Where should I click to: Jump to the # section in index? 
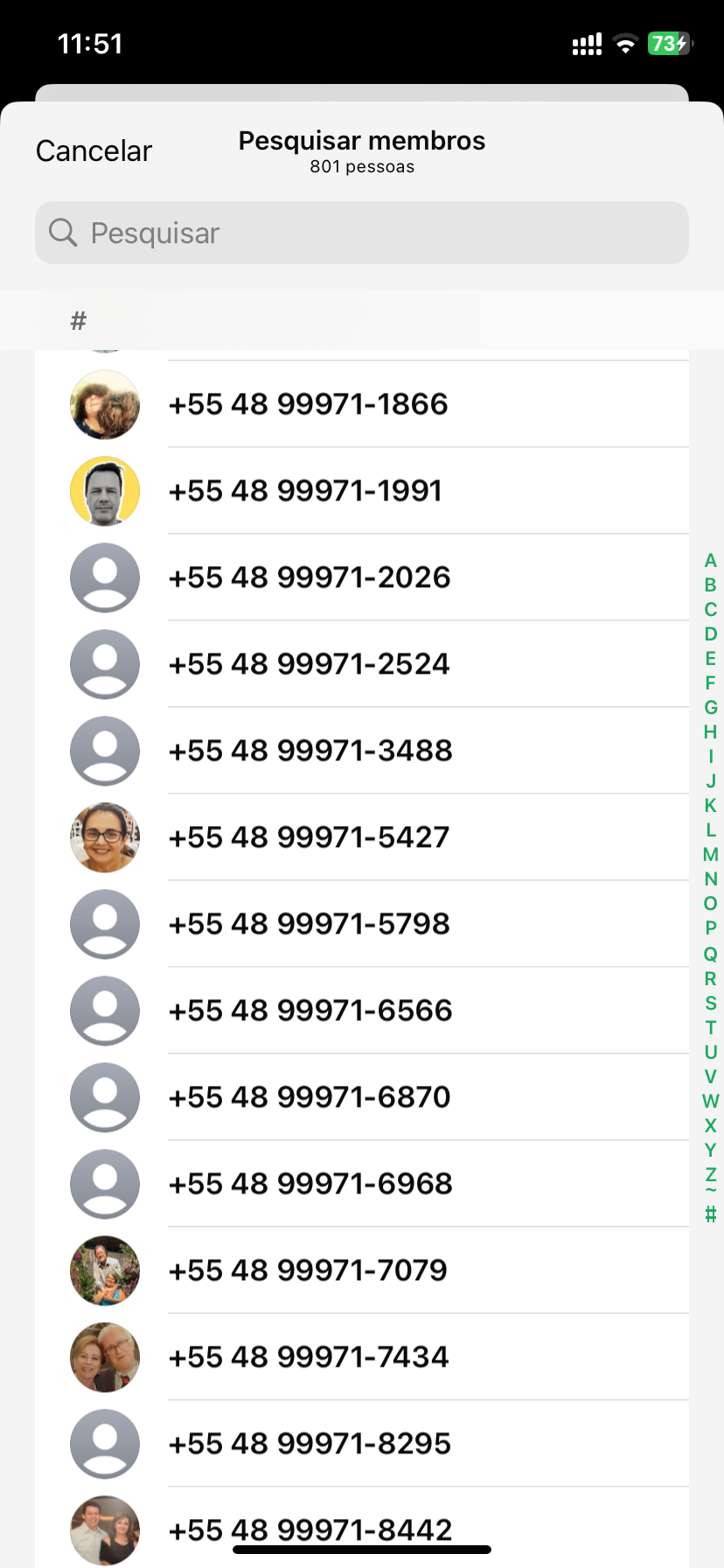[710, 1214]
